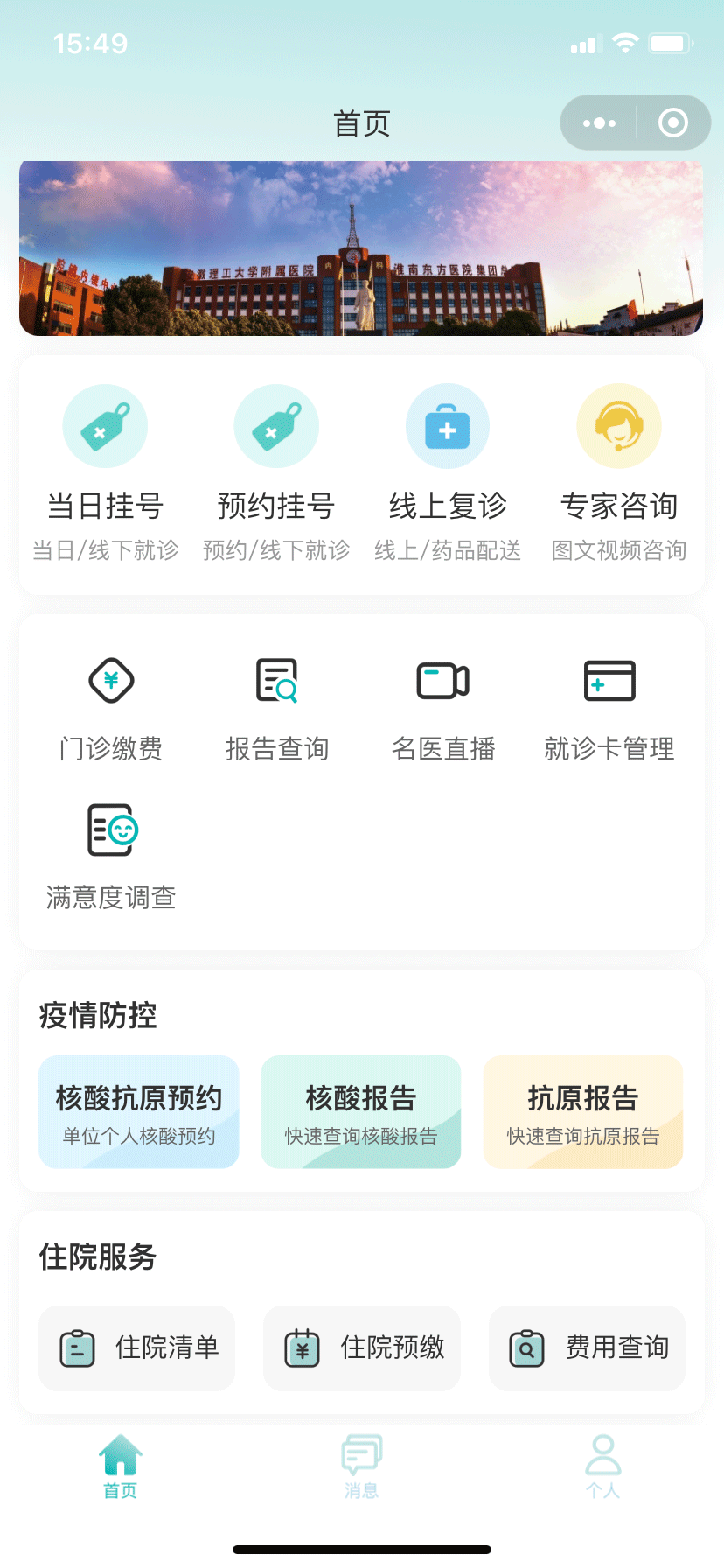Image resolution: width=724 pixels, height=1568 pixels.
Task: Tap 住院预缴 inpatient prepayment
Action: (x=362, y=1347)
